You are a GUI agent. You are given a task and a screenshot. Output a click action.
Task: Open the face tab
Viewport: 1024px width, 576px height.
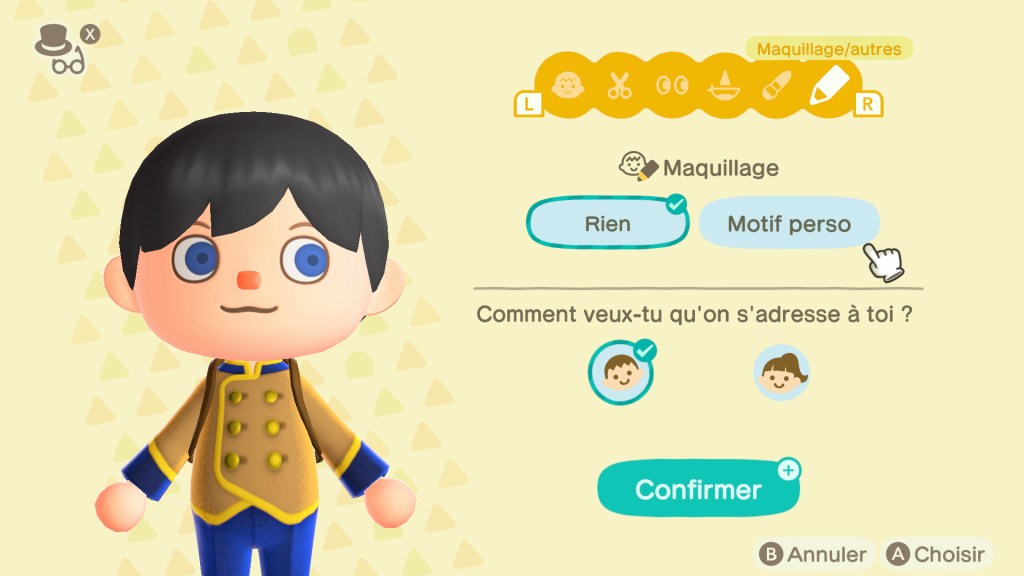pyautogui.click(x=567, y=86)
